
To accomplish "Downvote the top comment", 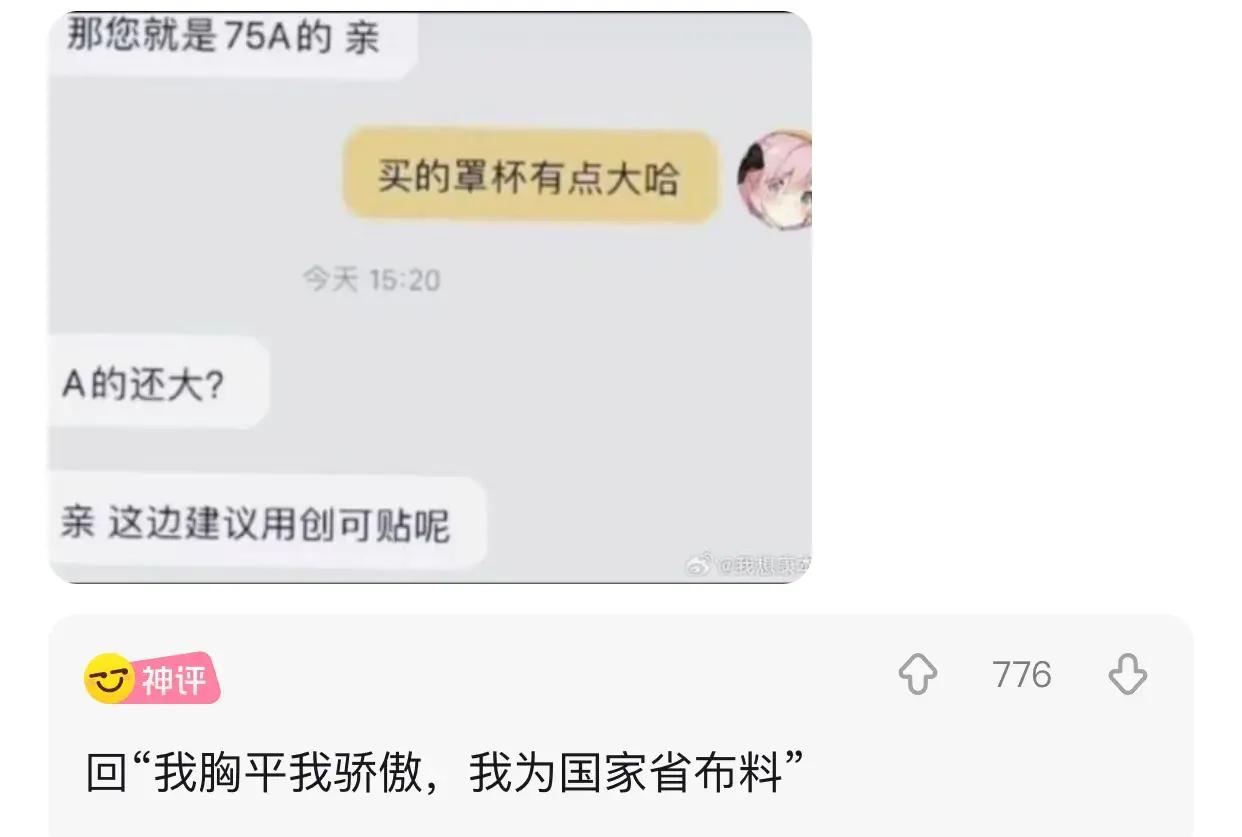I will click(1127, 675).
